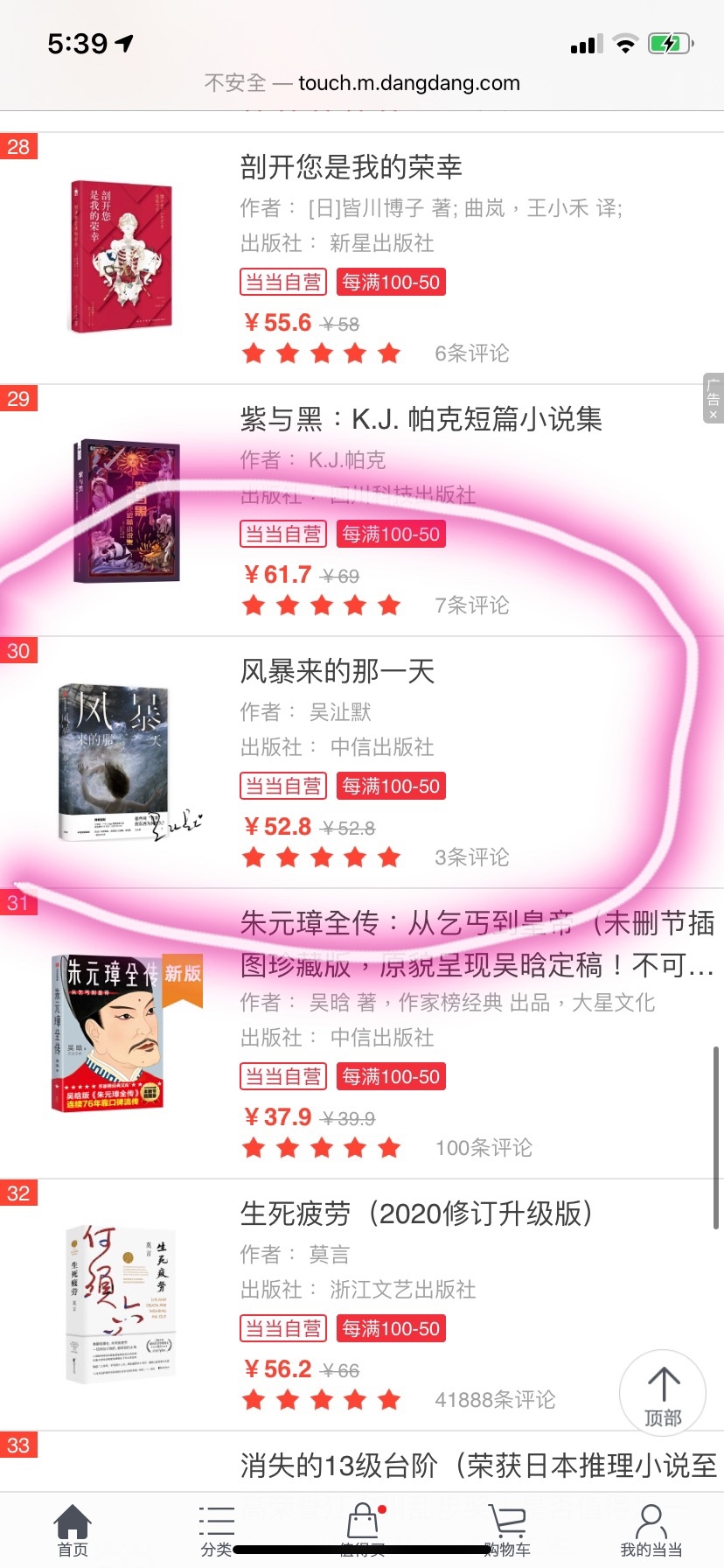Open 紫与黑 K.J.帕克短篇小说集 listing
Screen dimensions: 724x1568
coord(421,419)
